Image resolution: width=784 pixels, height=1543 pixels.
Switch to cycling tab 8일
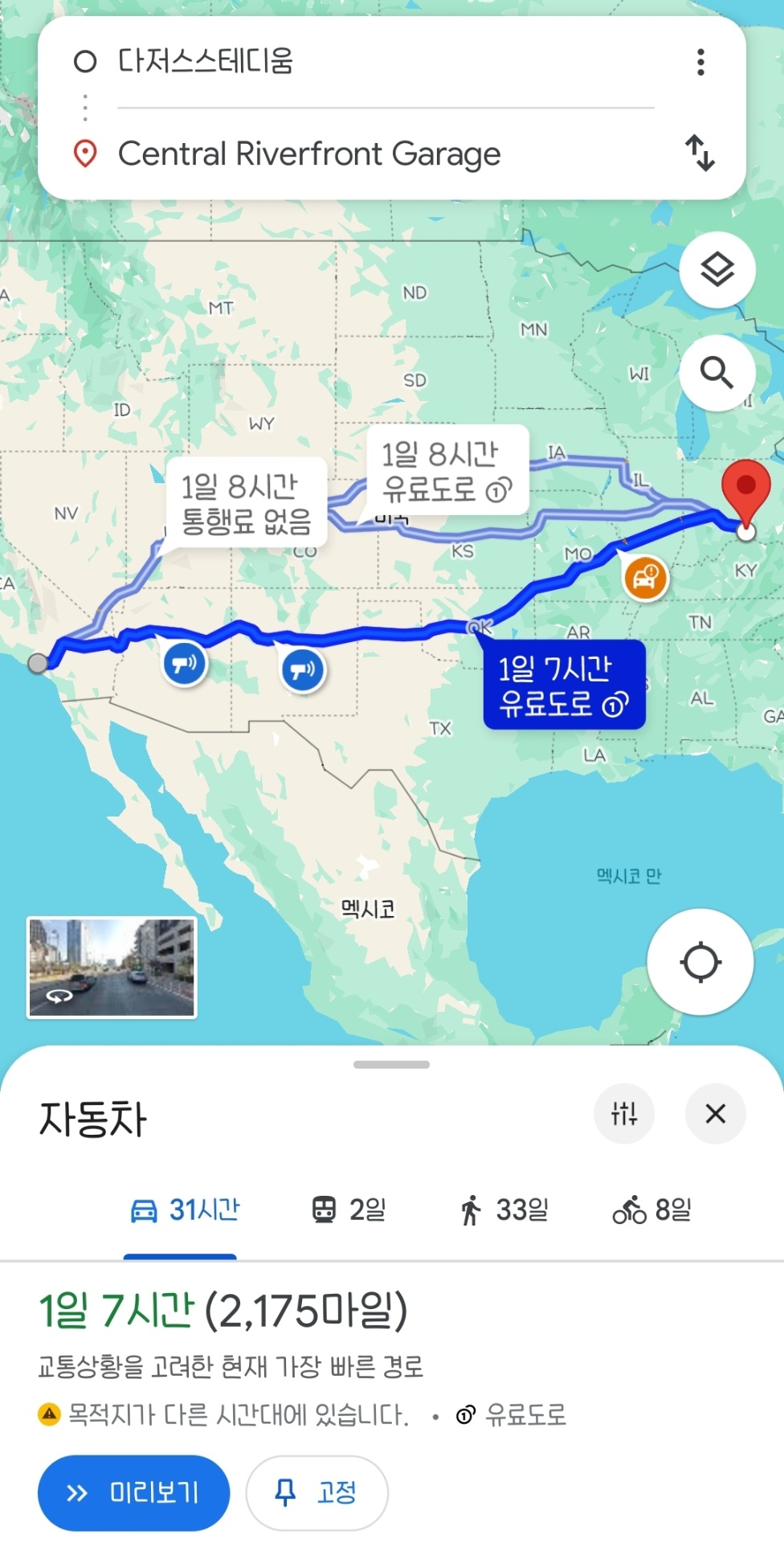[651, 1209]
